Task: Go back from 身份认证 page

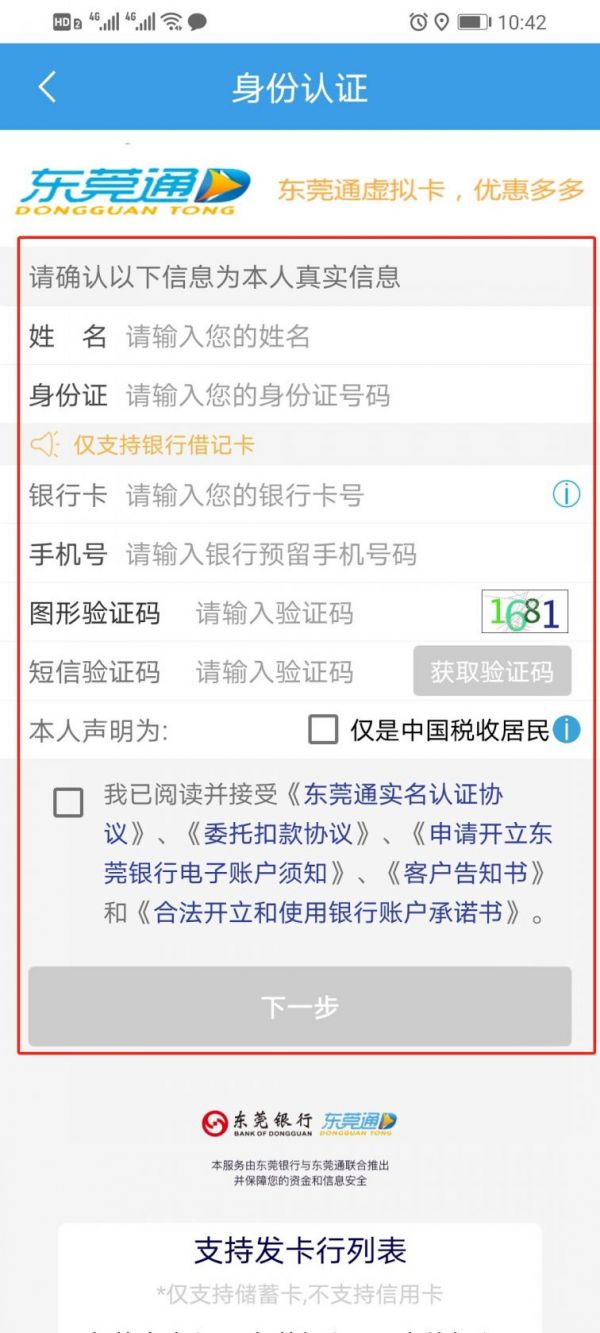Action: point(47,88)
